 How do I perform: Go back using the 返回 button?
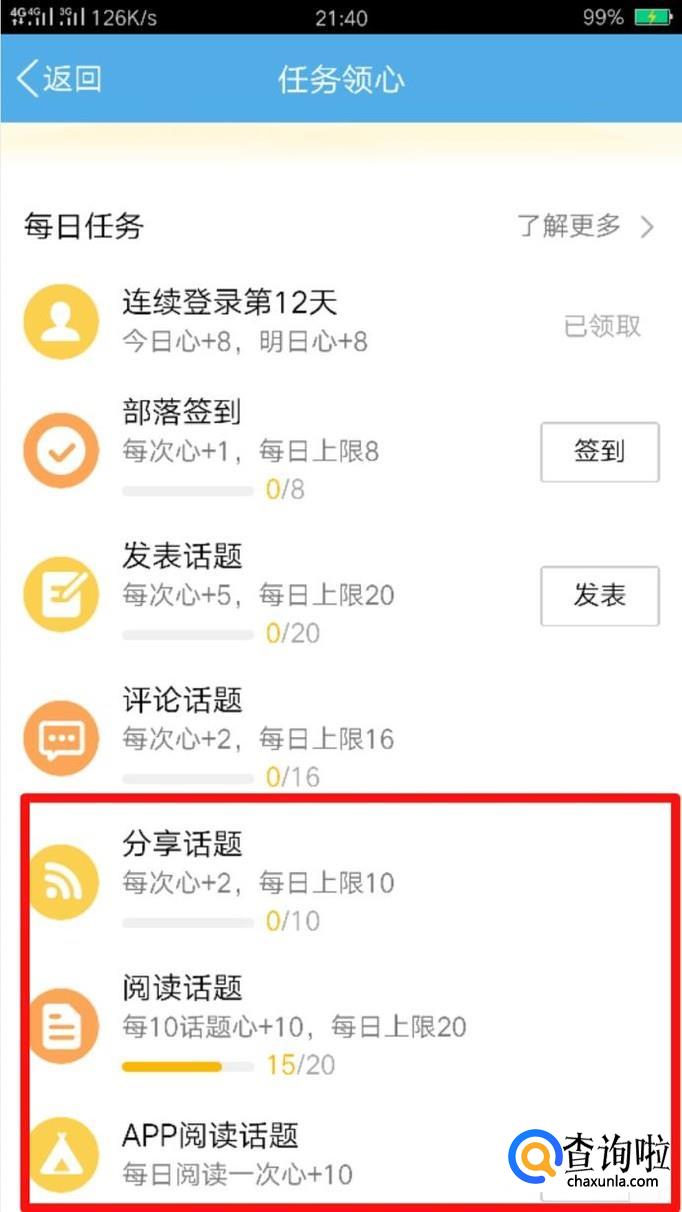pyautogui.click(x=60, y=78)
